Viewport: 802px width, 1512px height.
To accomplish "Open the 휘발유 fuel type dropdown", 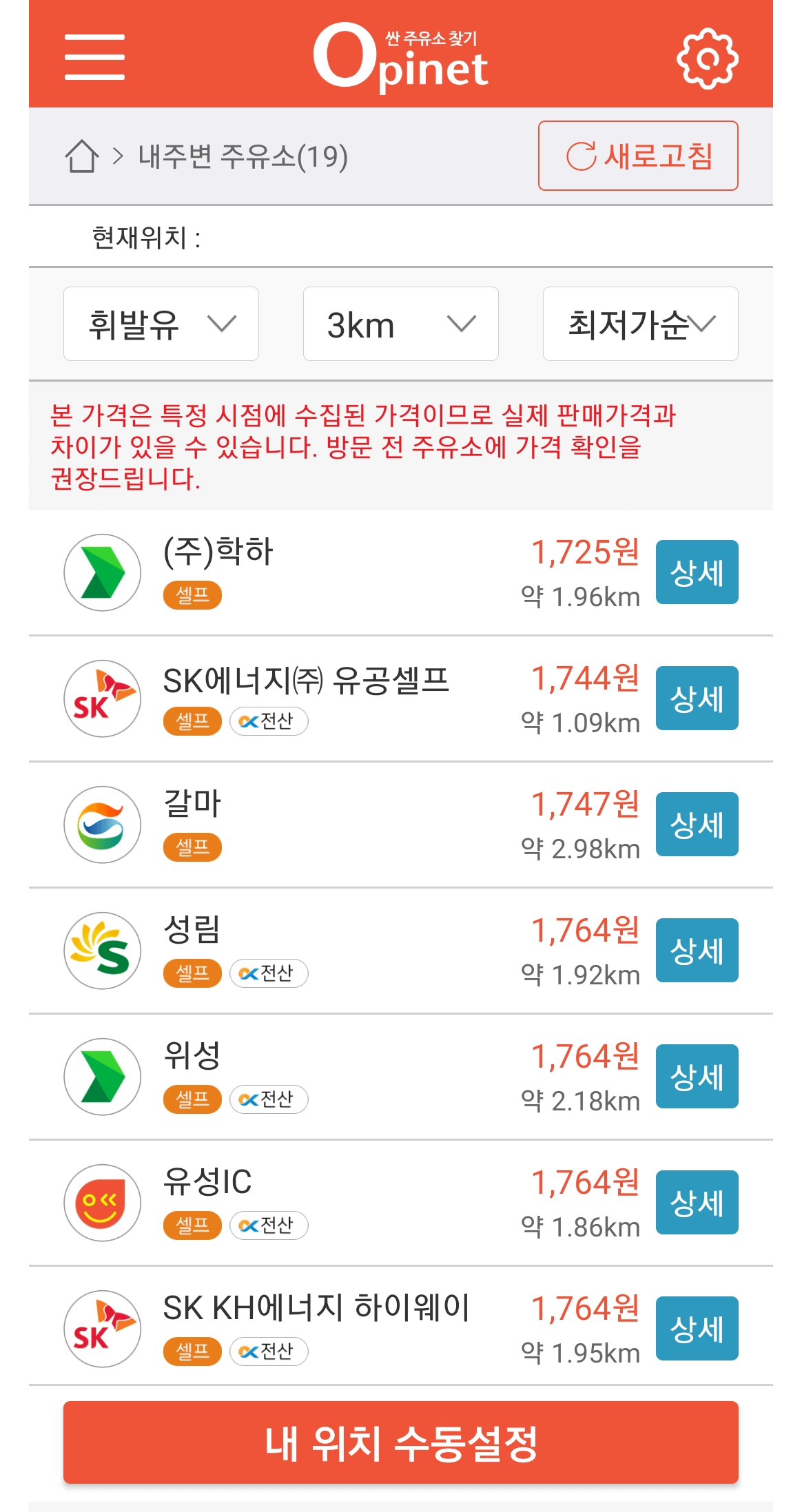I will [161, 324].
